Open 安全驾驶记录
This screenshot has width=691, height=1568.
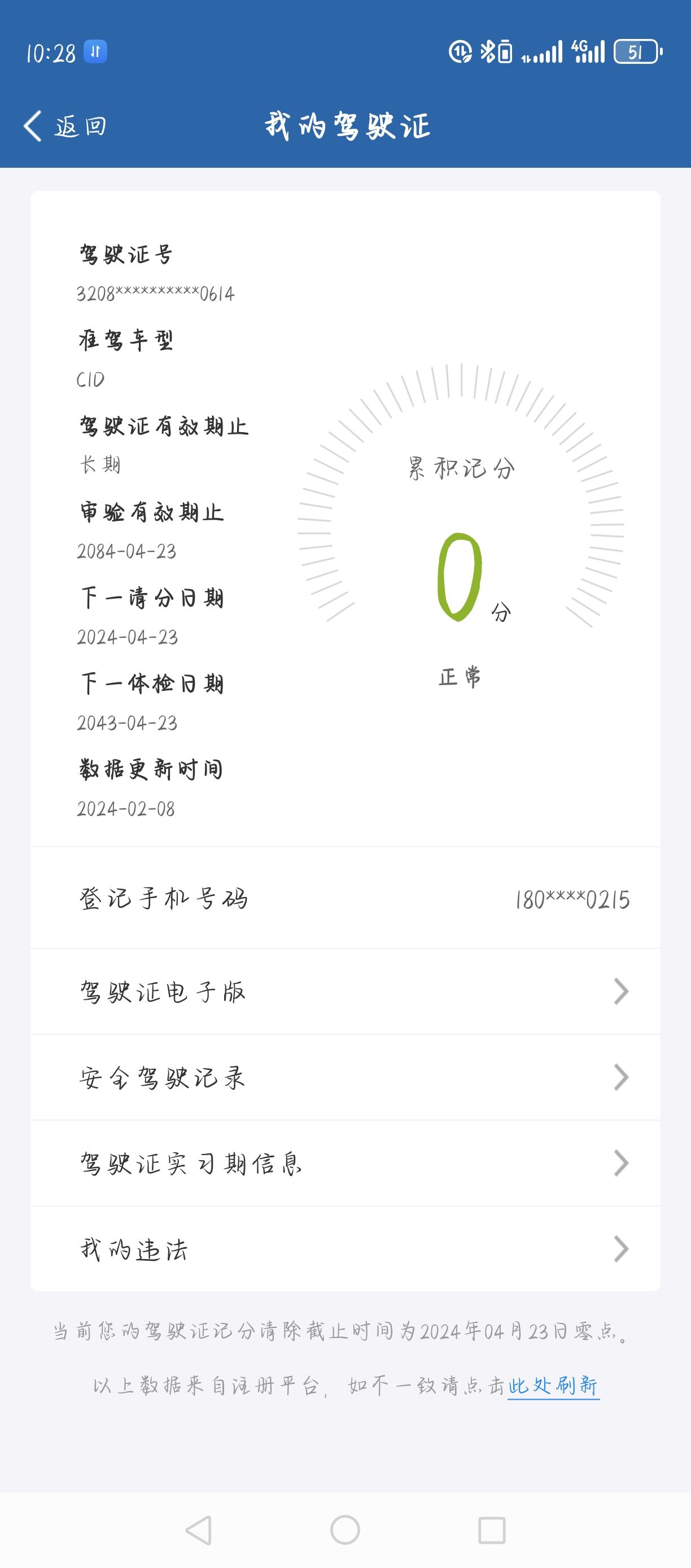tap(345, 1077)
